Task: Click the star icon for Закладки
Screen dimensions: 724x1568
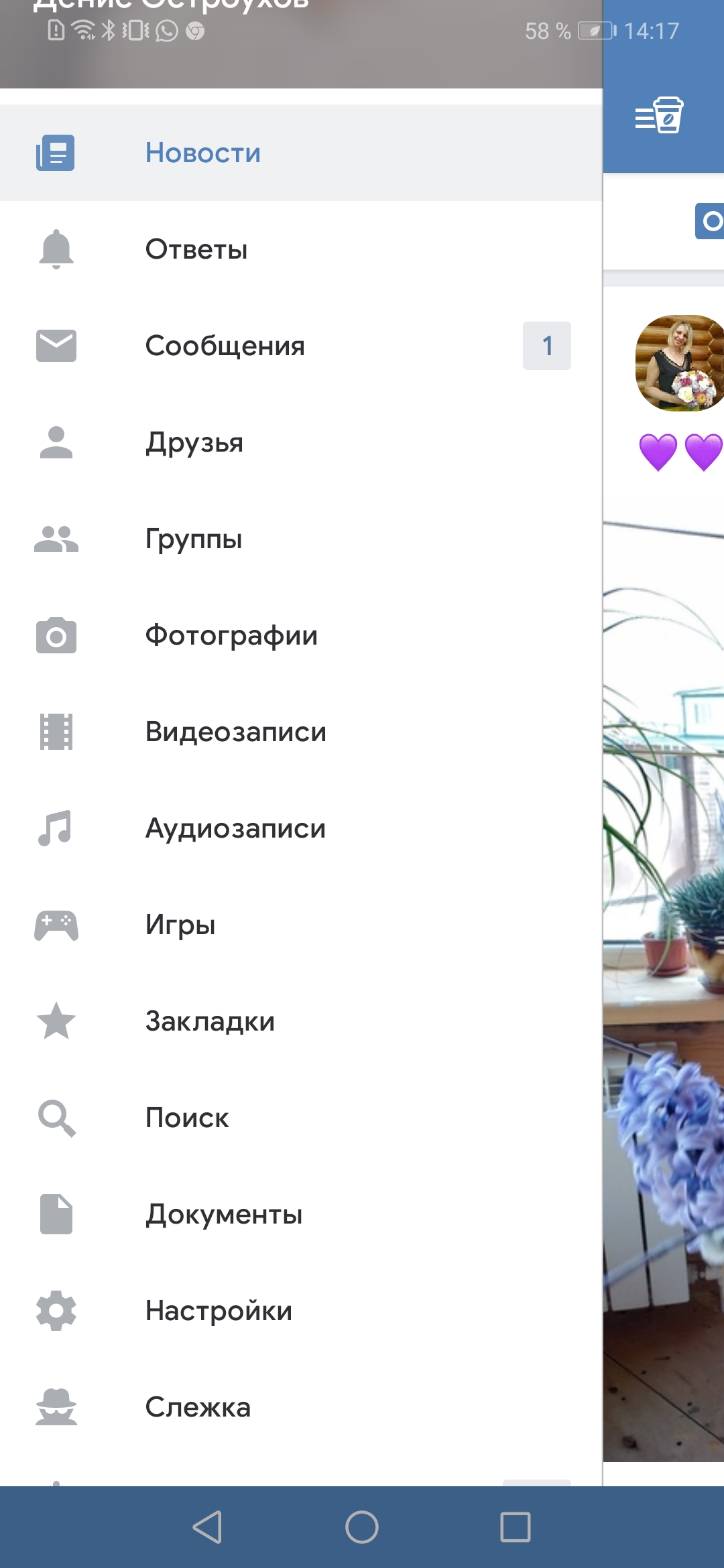Action: [56, 1021]
